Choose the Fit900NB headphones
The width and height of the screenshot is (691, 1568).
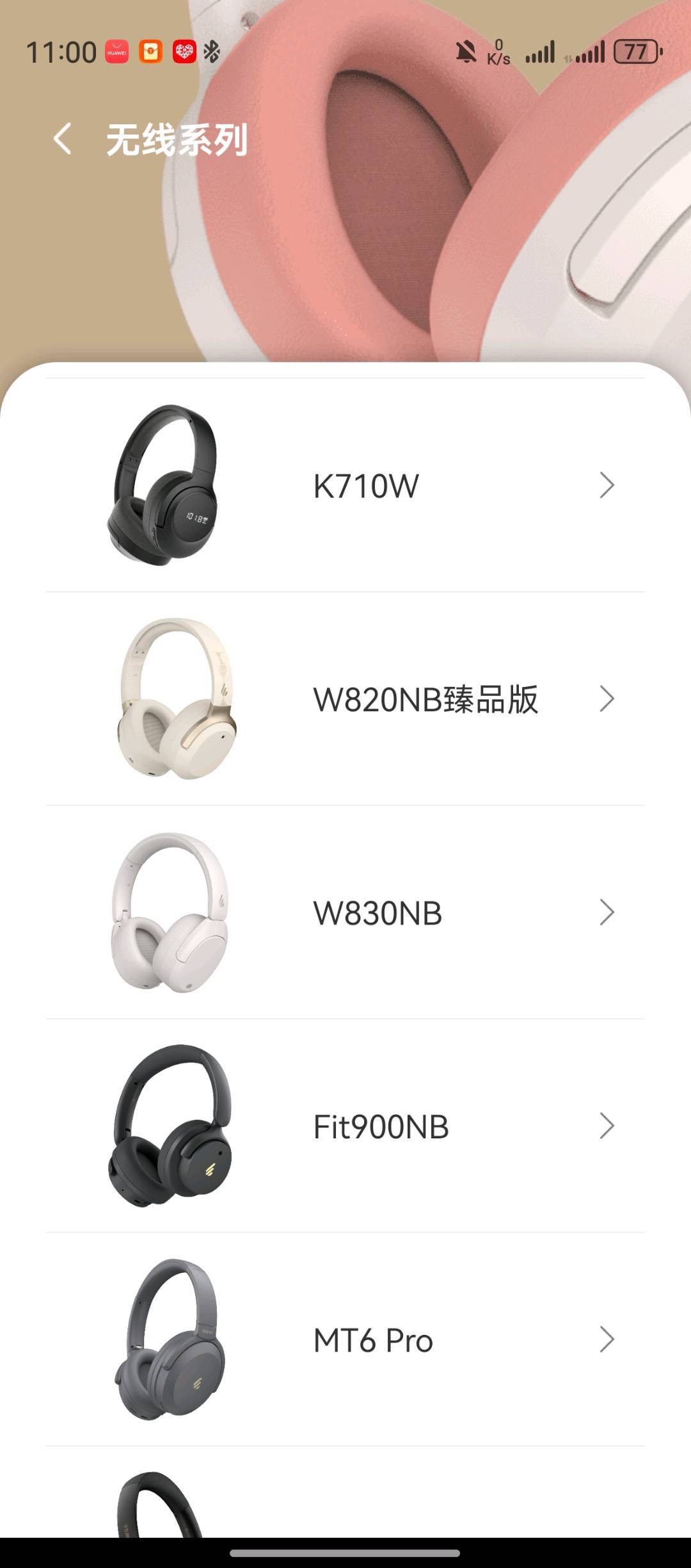[345, 1126]
